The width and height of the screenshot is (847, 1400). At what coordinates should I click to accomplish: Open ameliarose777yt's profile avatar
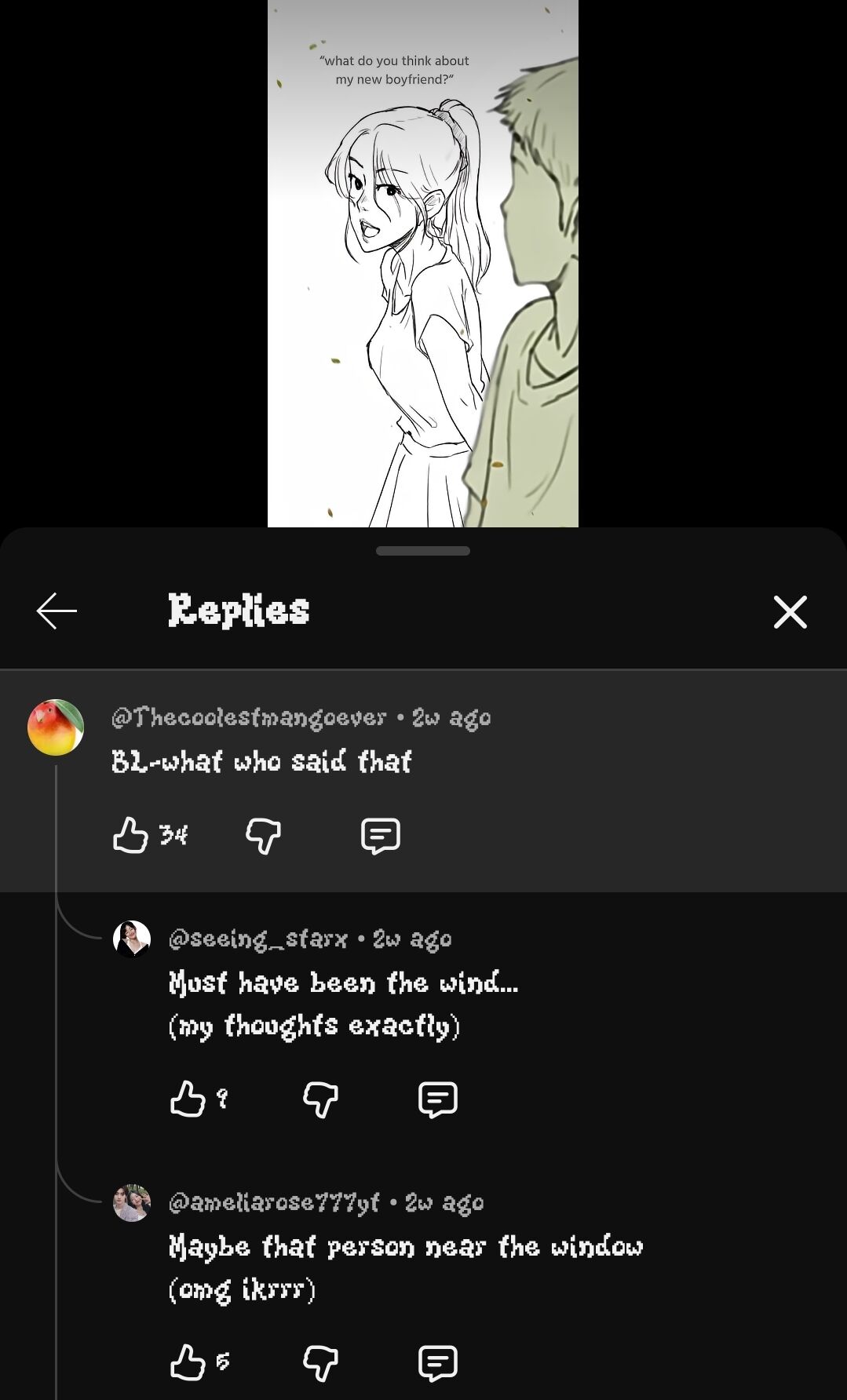132,1203
